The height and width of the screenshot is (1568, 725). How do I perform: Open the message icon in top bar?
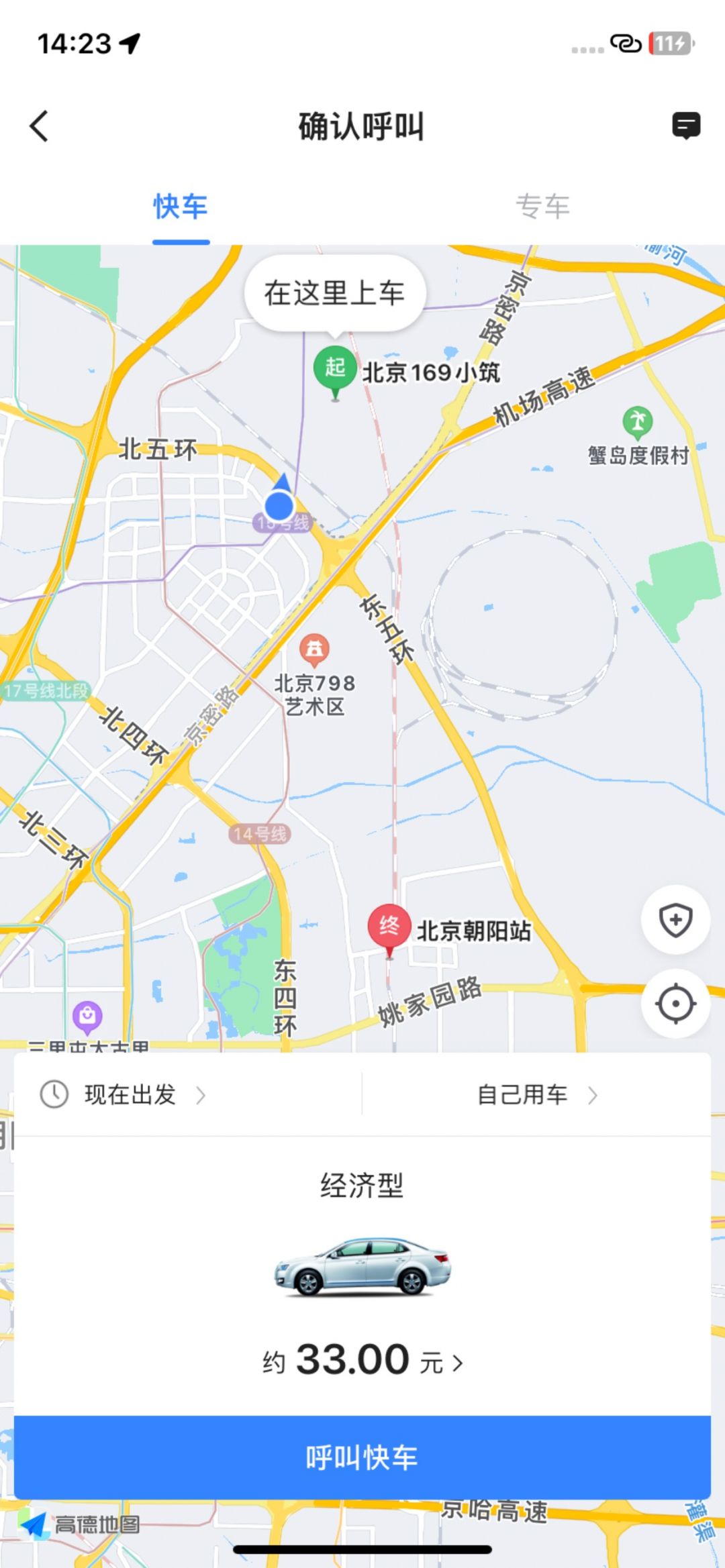(x=685, y=126)
